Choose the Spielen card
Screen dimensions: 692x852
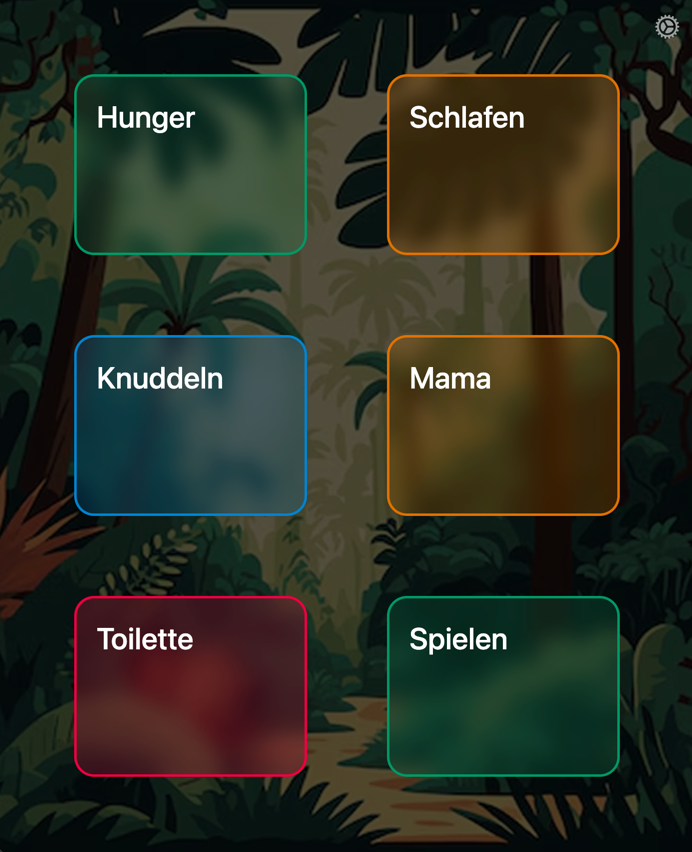503,686
